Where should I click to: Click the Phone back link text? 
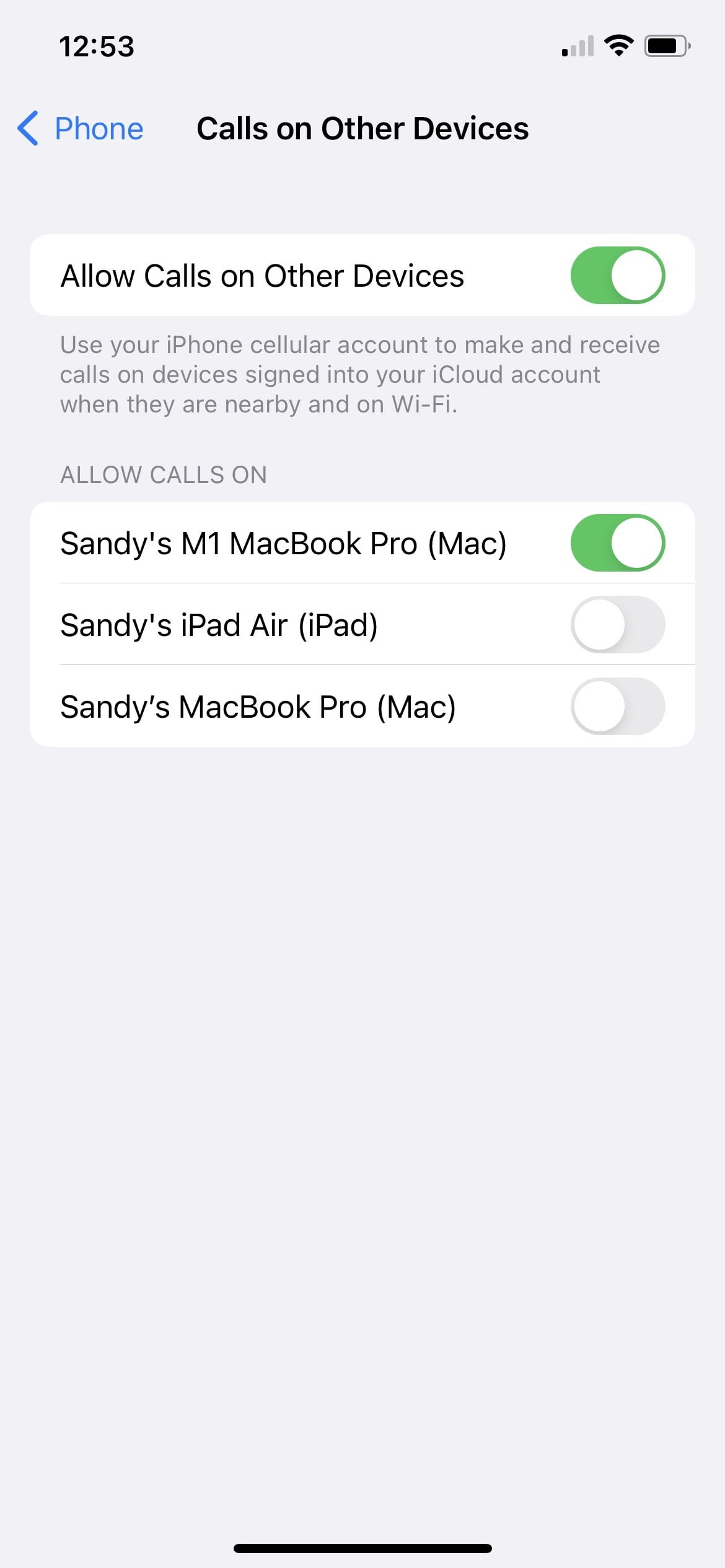[98, 129]
